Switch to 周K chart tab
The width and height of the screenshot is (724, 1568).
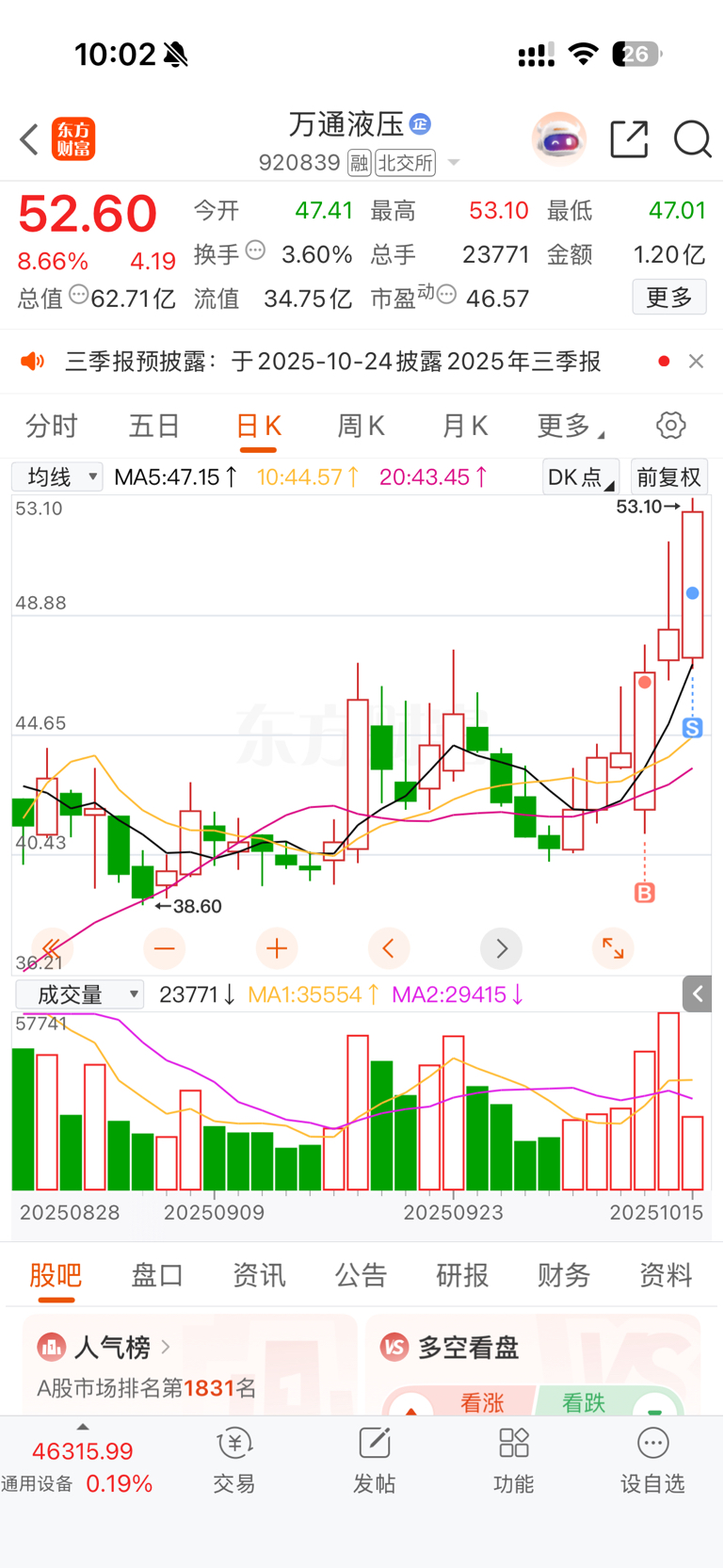pyautogui.click(x=361, y=427)
